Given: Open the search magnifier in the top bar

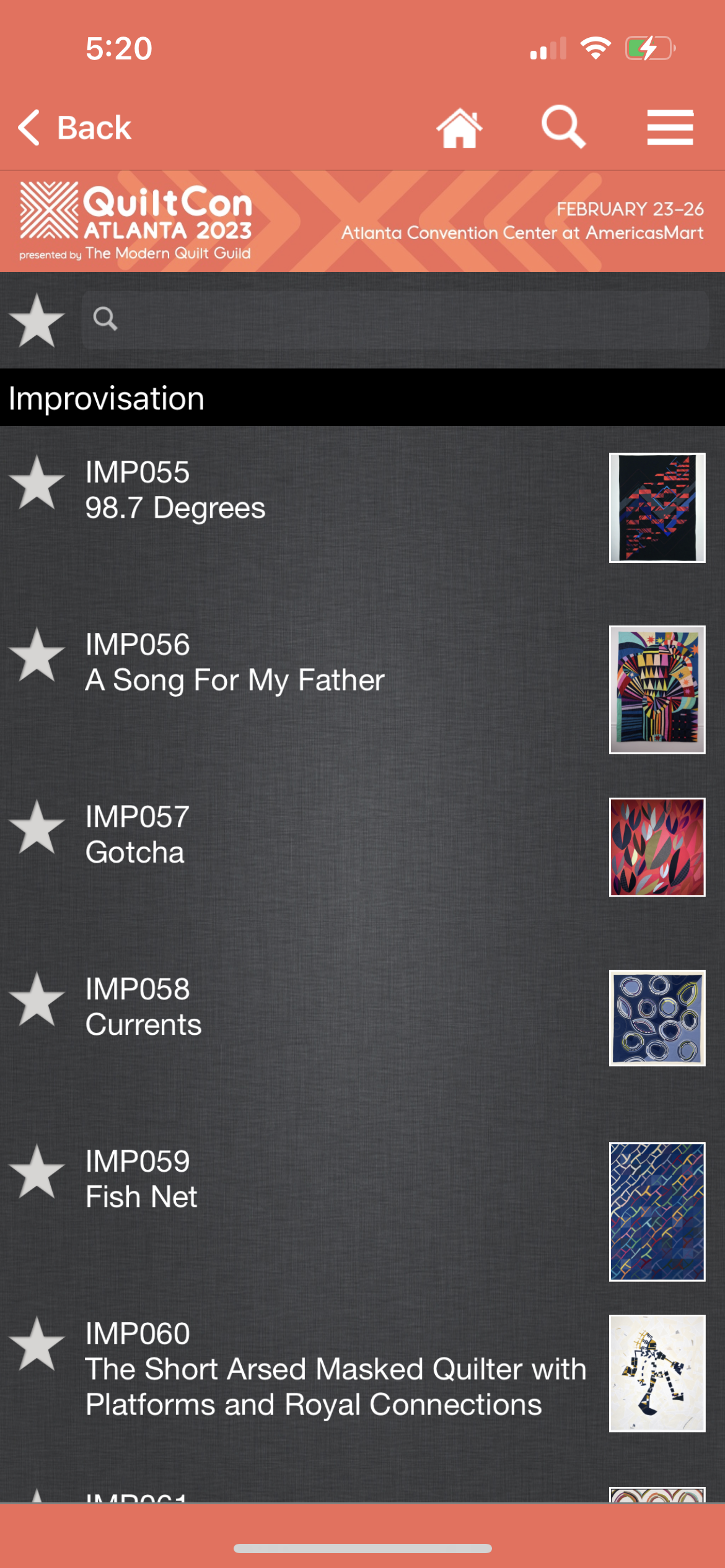Looking at the screenshot, I should pyautogui.click(x=563, y=128).
